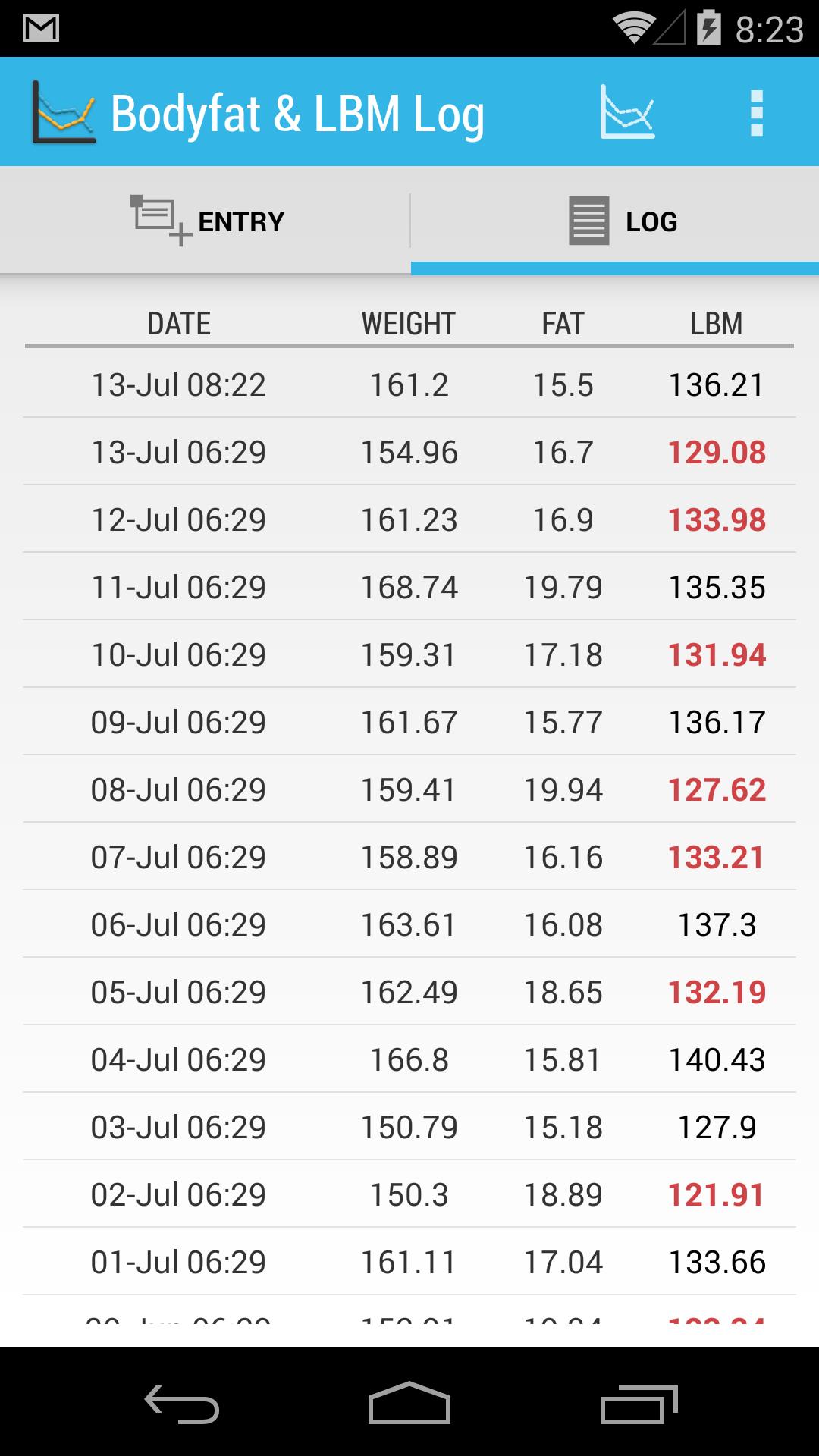Open the 10-Jul 06:29 log entry
This screenshot has width=819, height=1456.
(409, 654)
